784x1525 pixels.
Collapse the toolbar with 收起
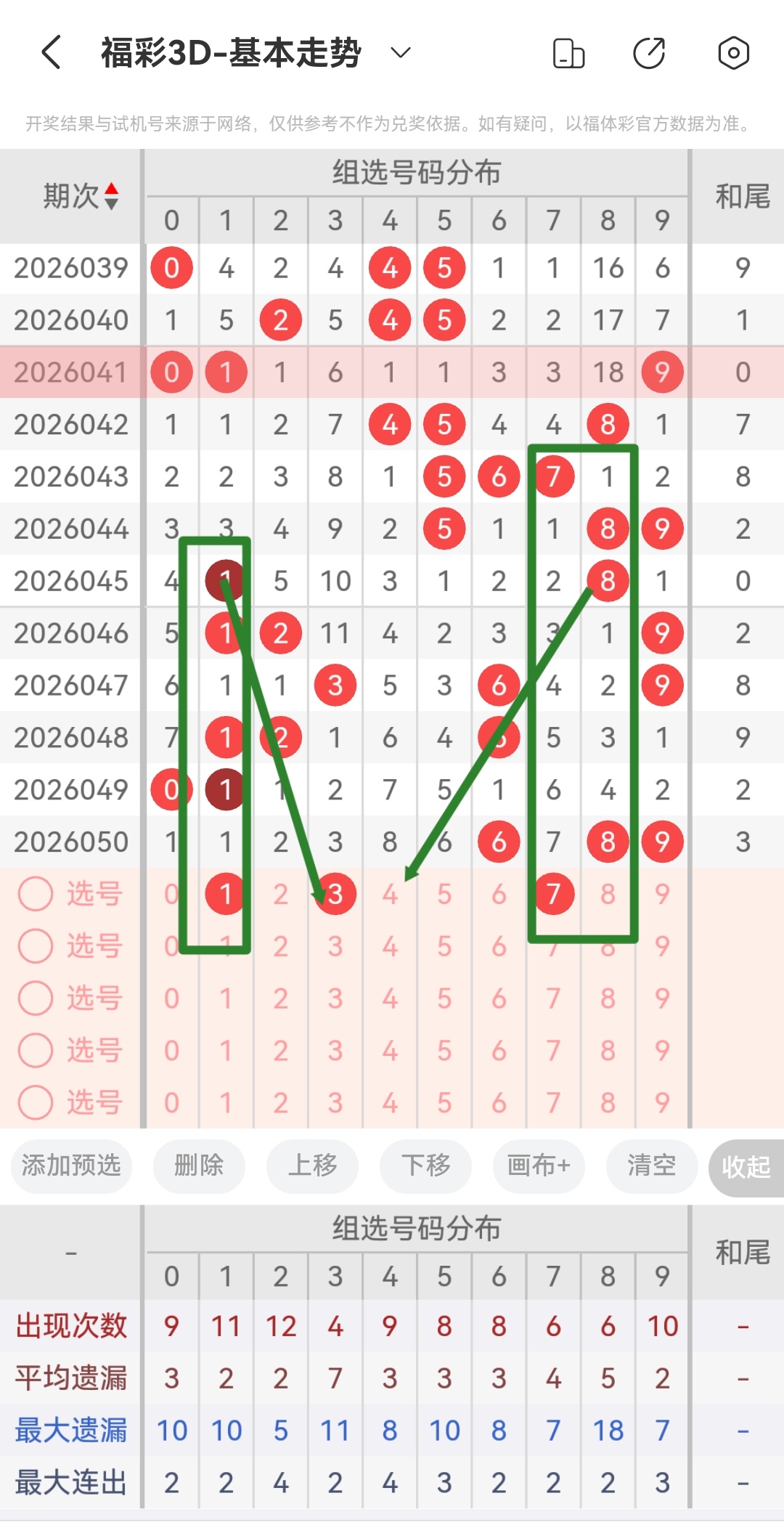point(746,1167)
